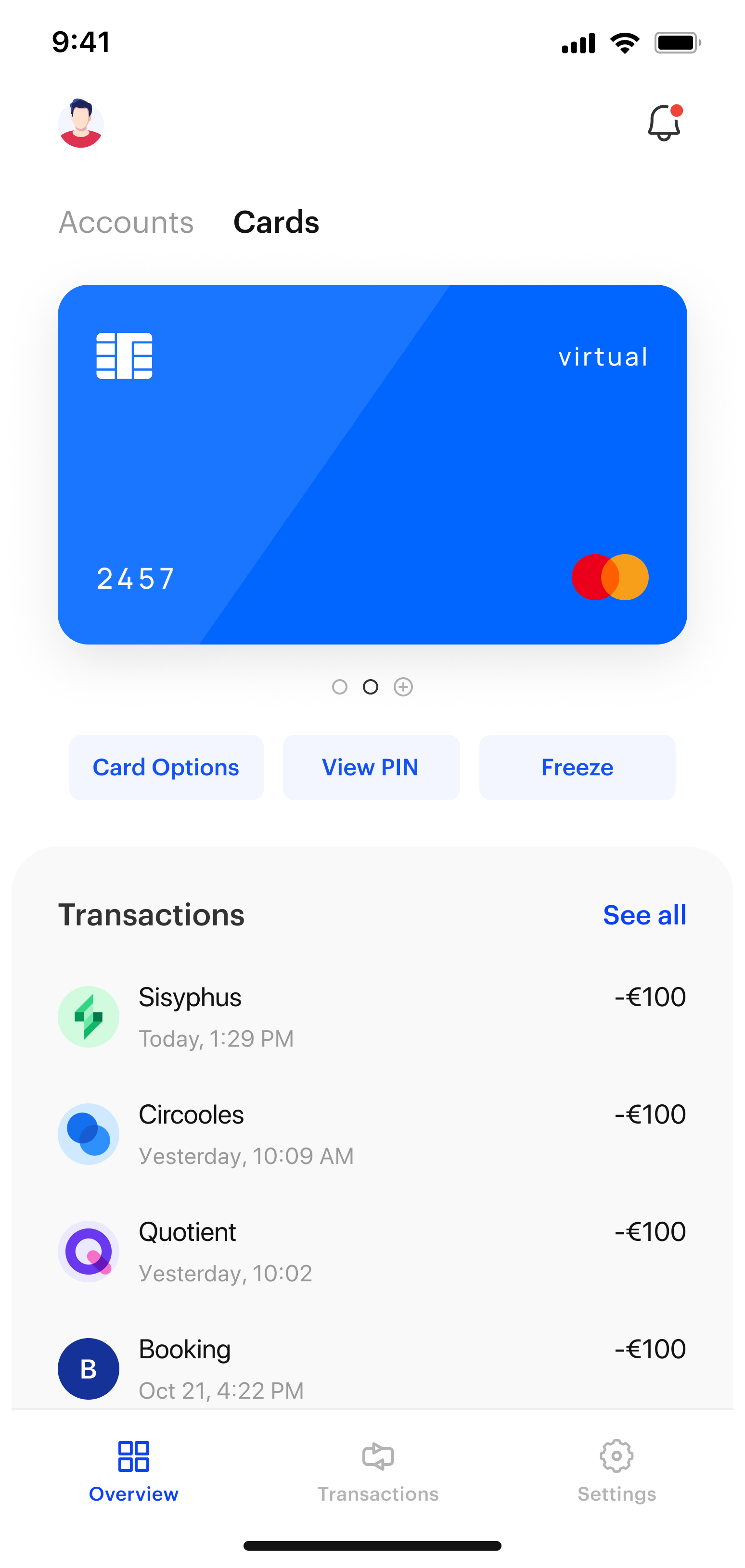Freeze this card
745x1568 pixels.
click(x=577, y=768)
